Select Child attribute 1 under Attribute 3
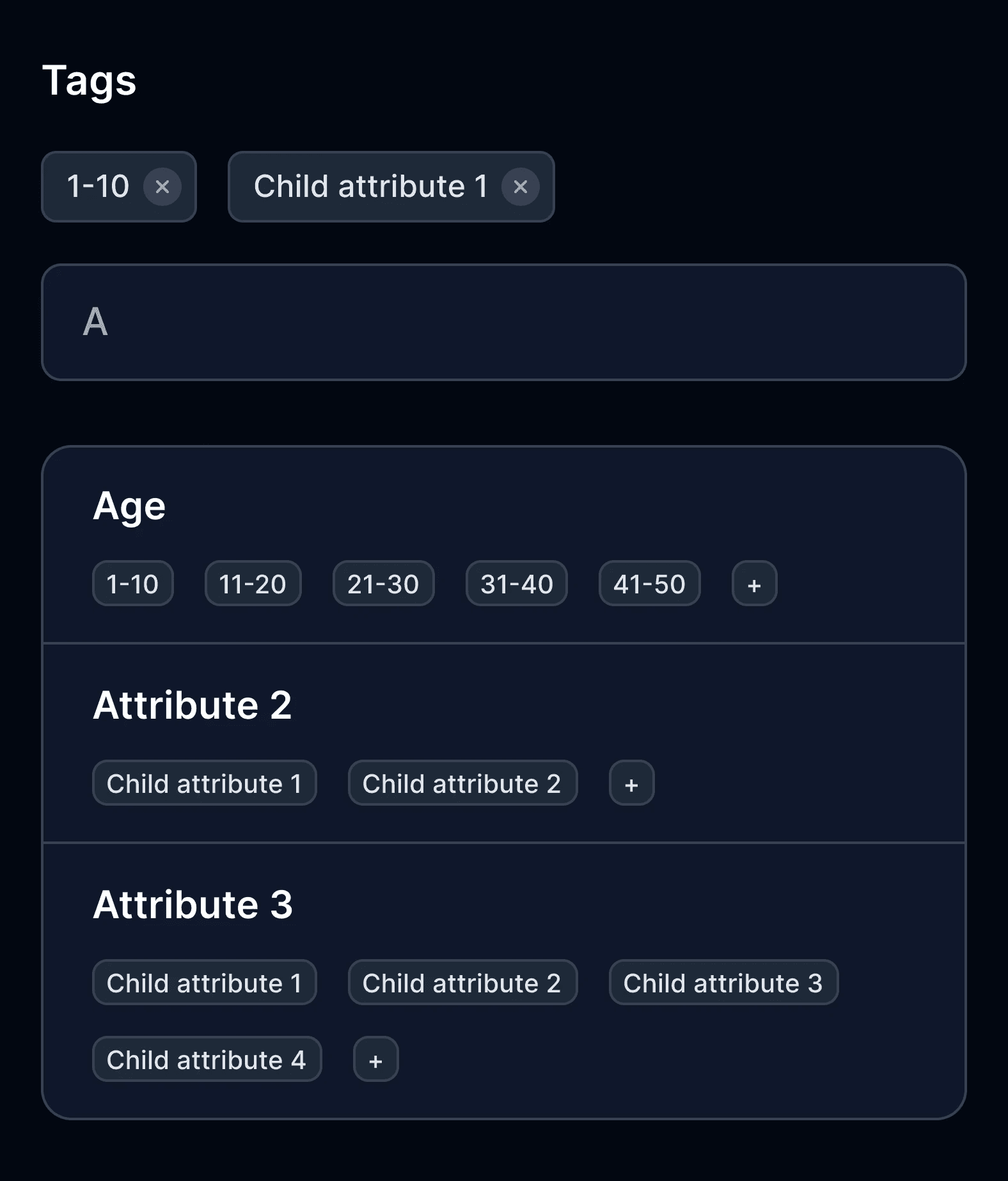 point(205,982)
